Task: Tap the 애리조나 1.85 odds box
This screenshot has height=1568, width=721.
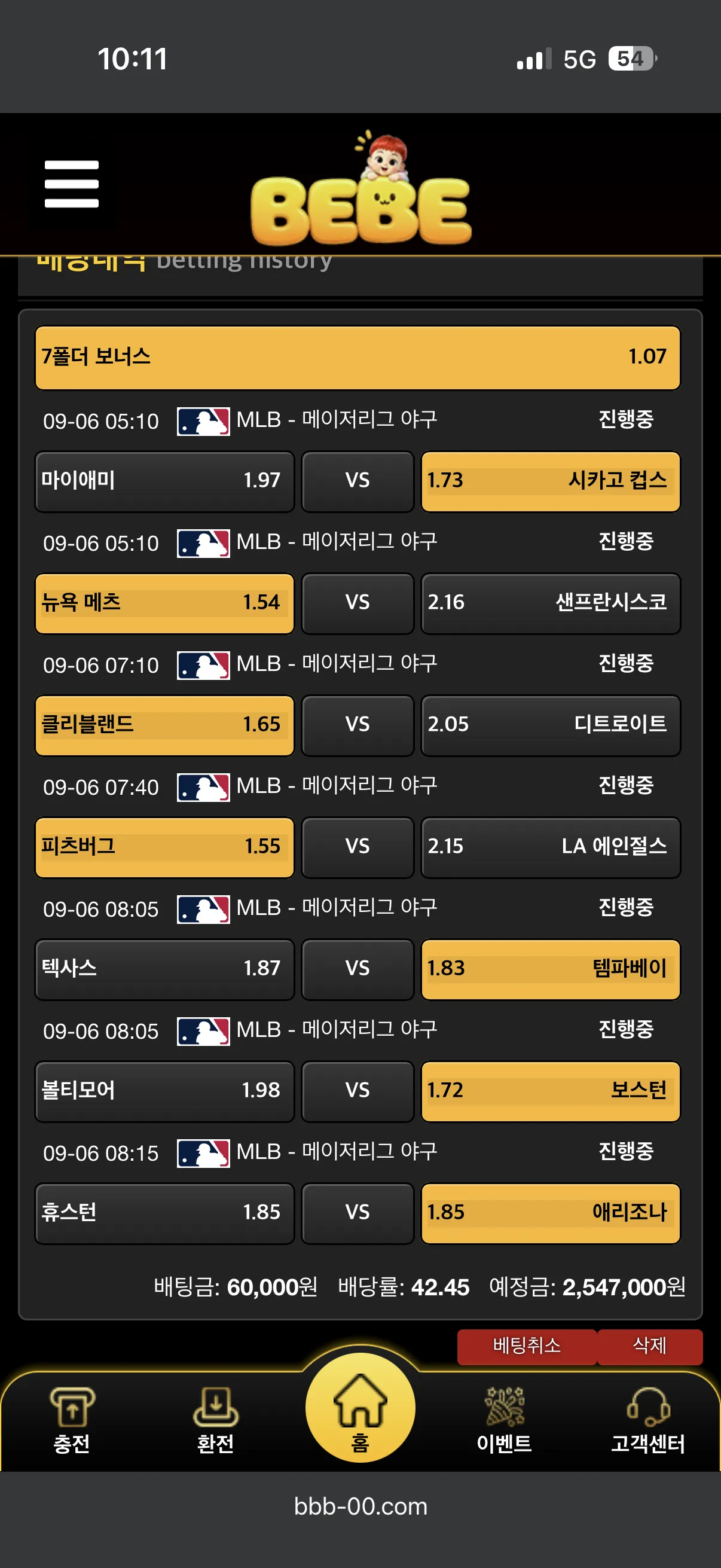Action: (551, 1213)
